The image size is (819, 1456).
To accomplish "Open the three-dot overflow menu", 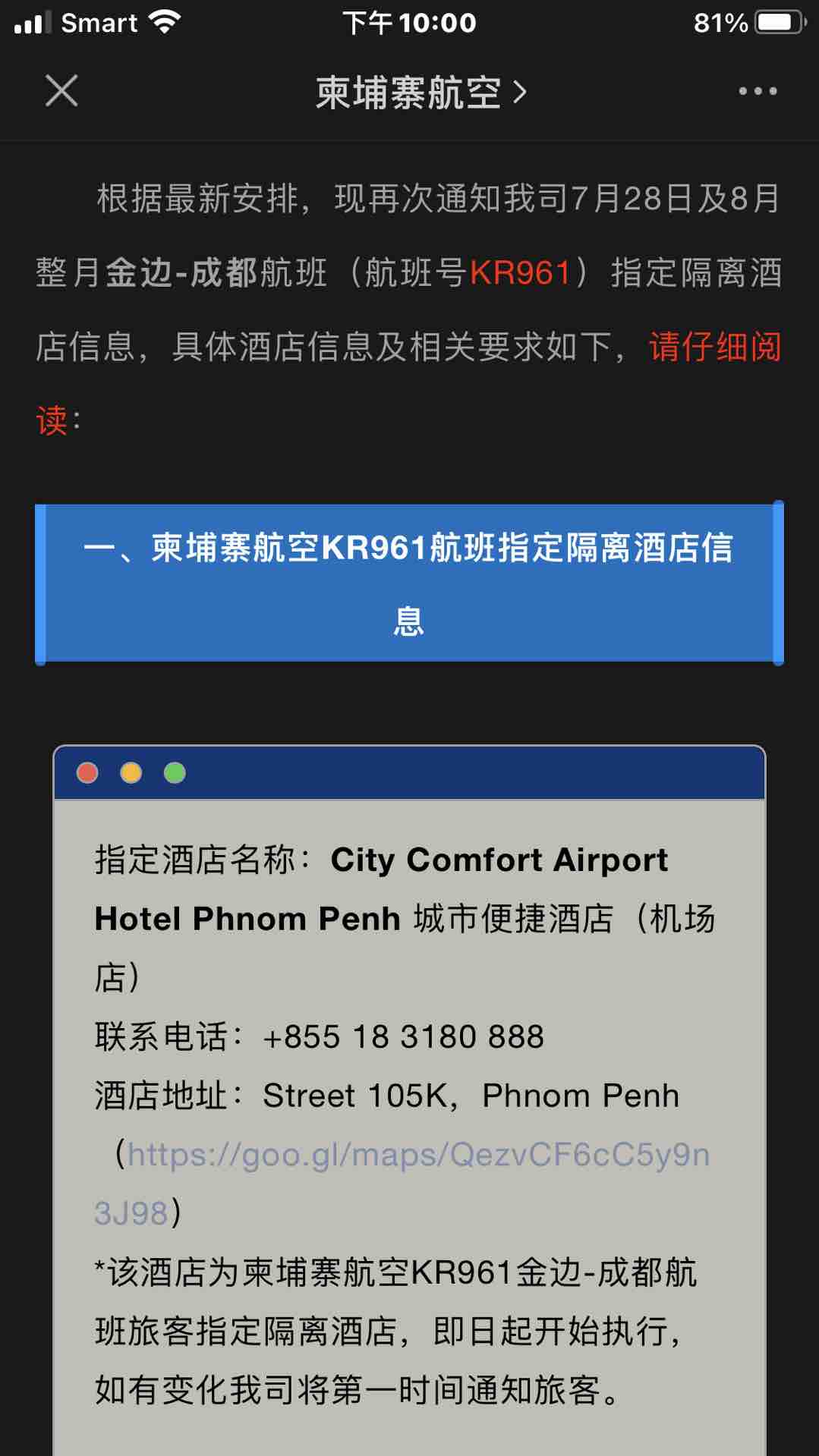I will tap(757, 91).
